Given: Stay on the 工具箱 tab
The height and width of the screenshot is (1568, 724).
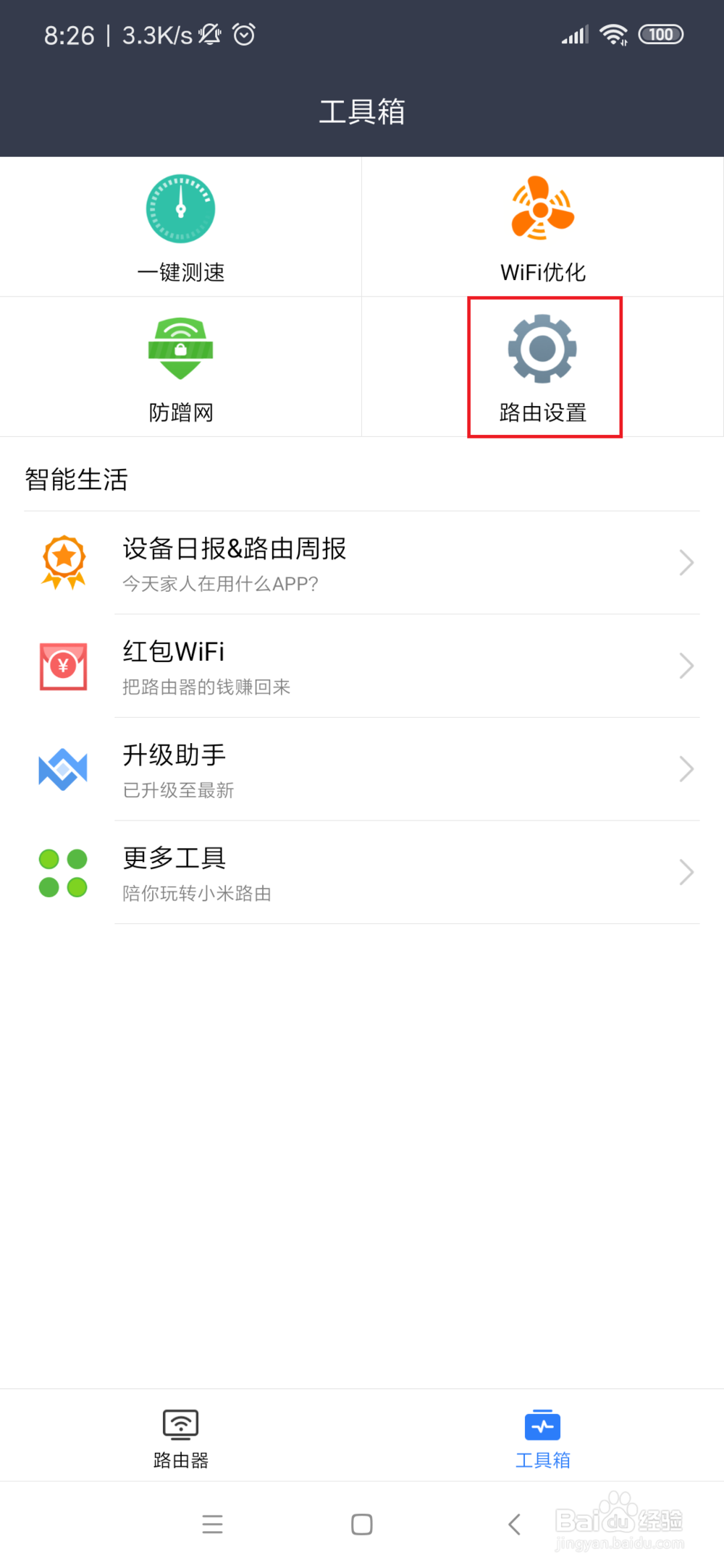Looking at the screenshot, I should click(542, 1435).
